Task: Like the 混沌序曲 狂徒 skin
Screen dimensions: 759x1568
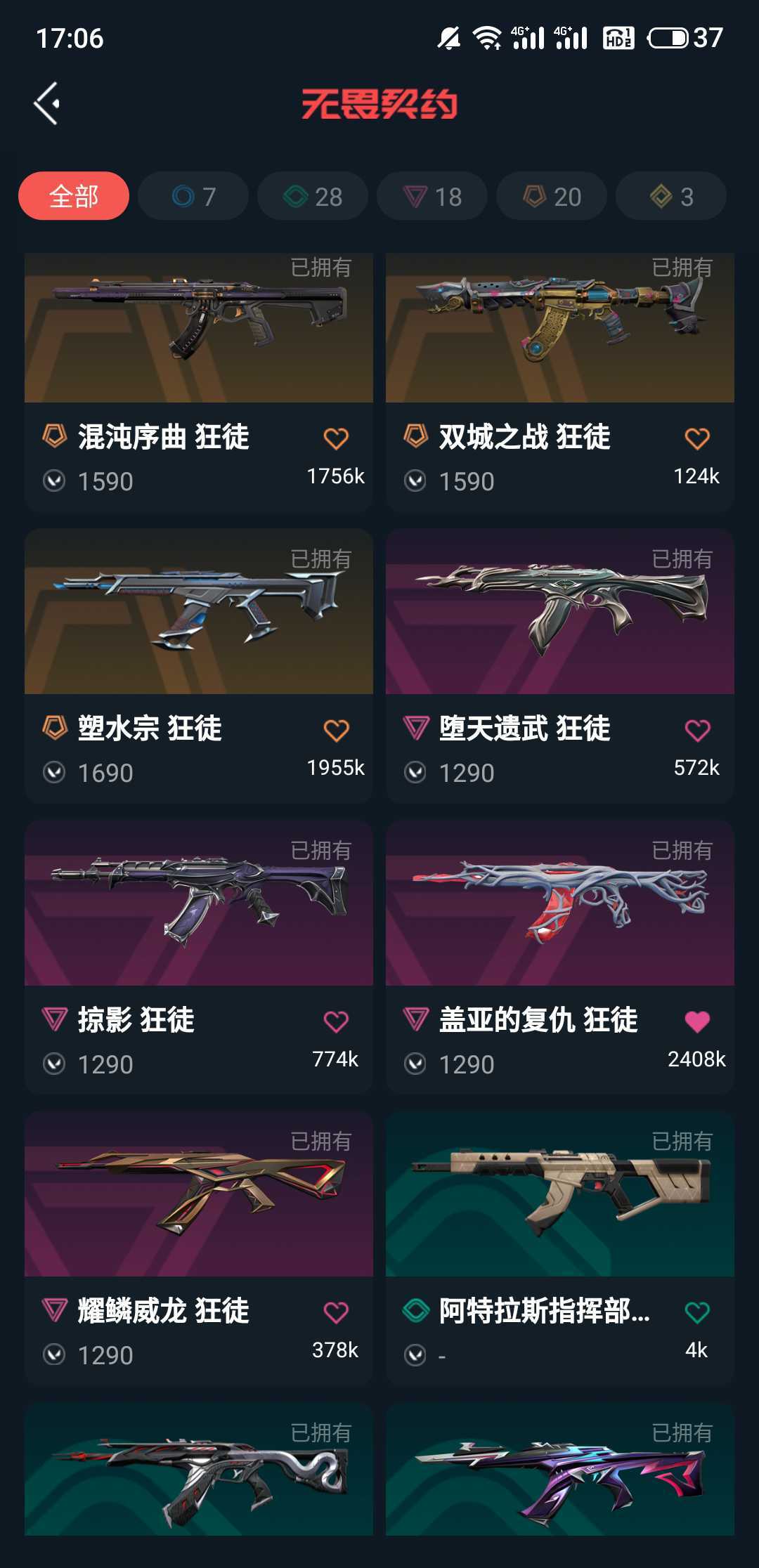Action: pos(336,438)
